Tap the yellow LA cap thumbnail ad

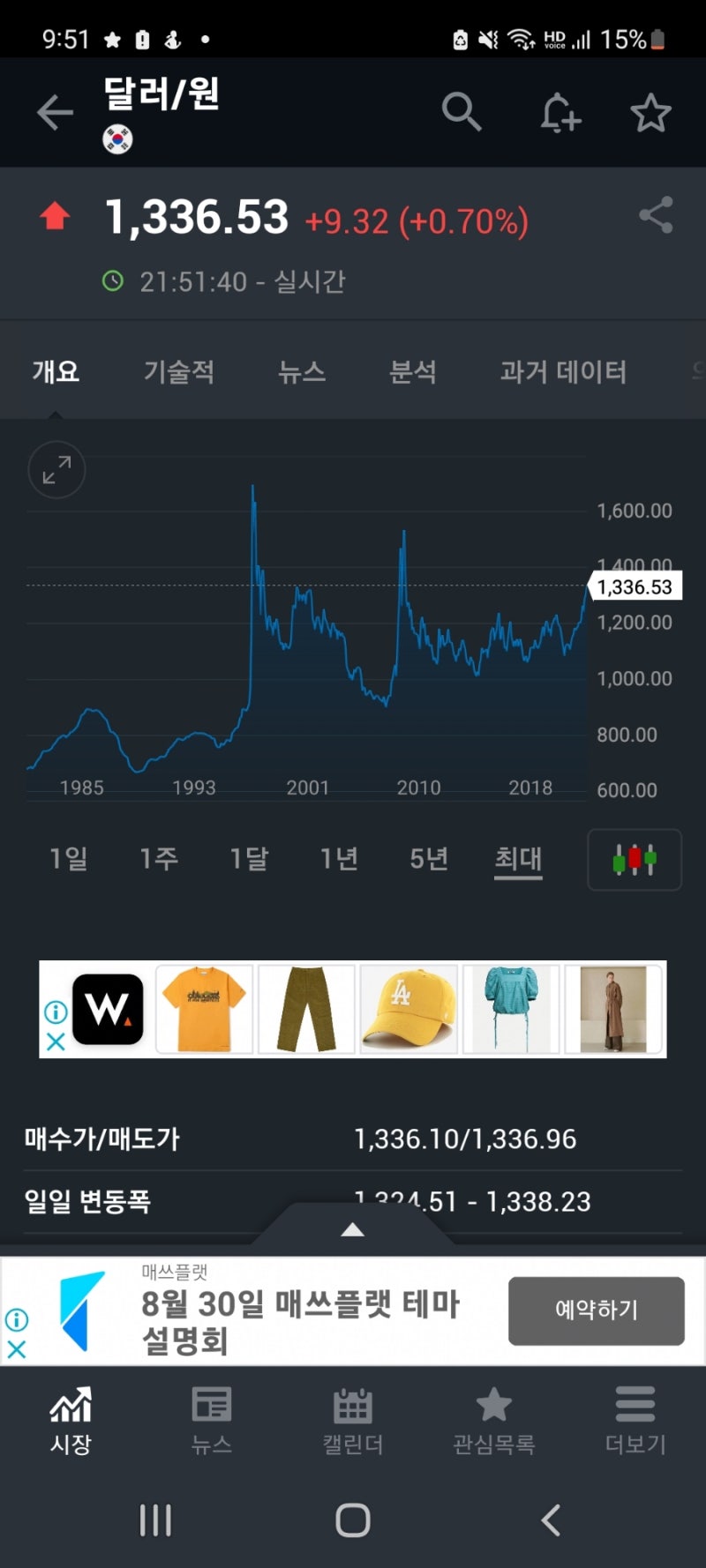(409, 1008)
